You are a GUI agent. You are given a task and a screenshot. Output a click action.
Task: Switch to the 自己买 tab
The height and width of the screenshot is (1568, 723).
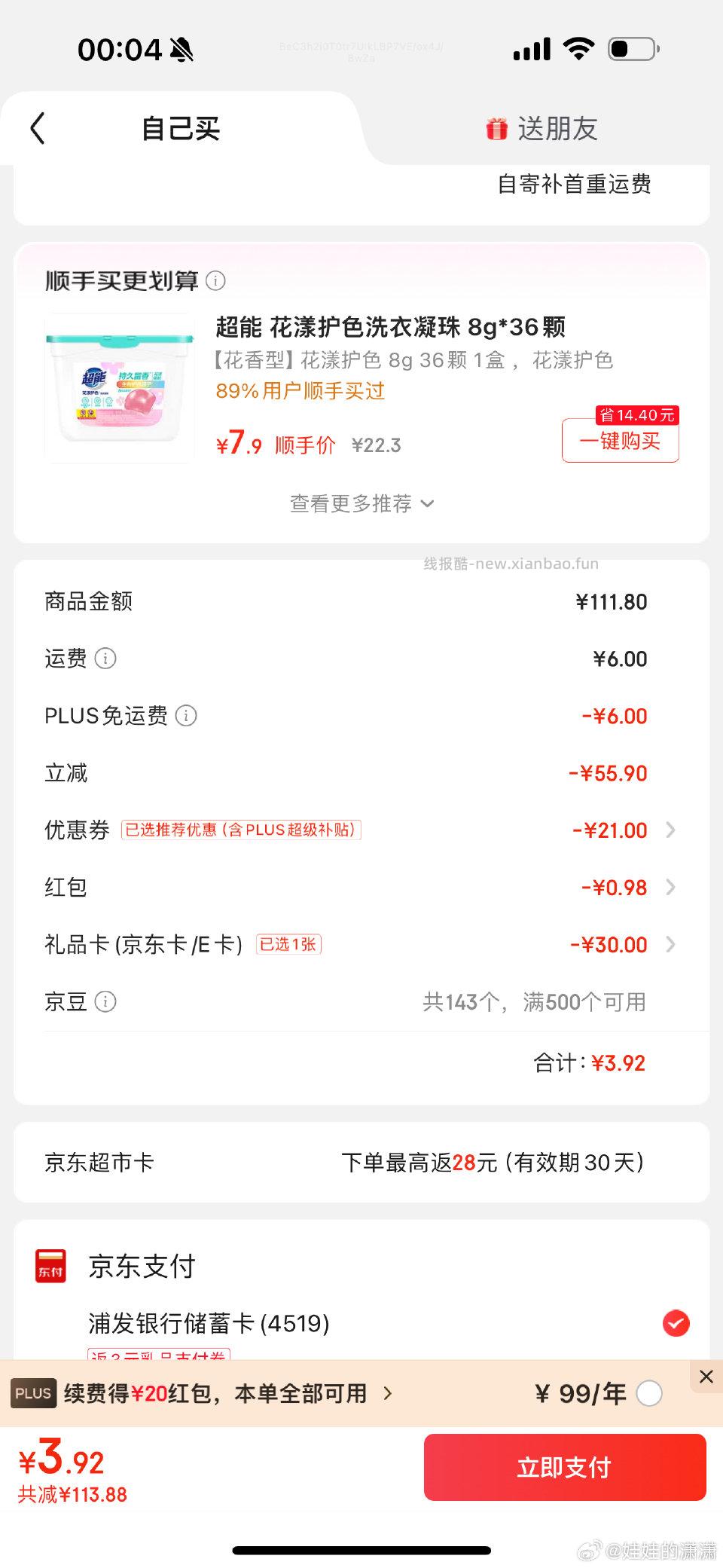(x=181, y=128)
